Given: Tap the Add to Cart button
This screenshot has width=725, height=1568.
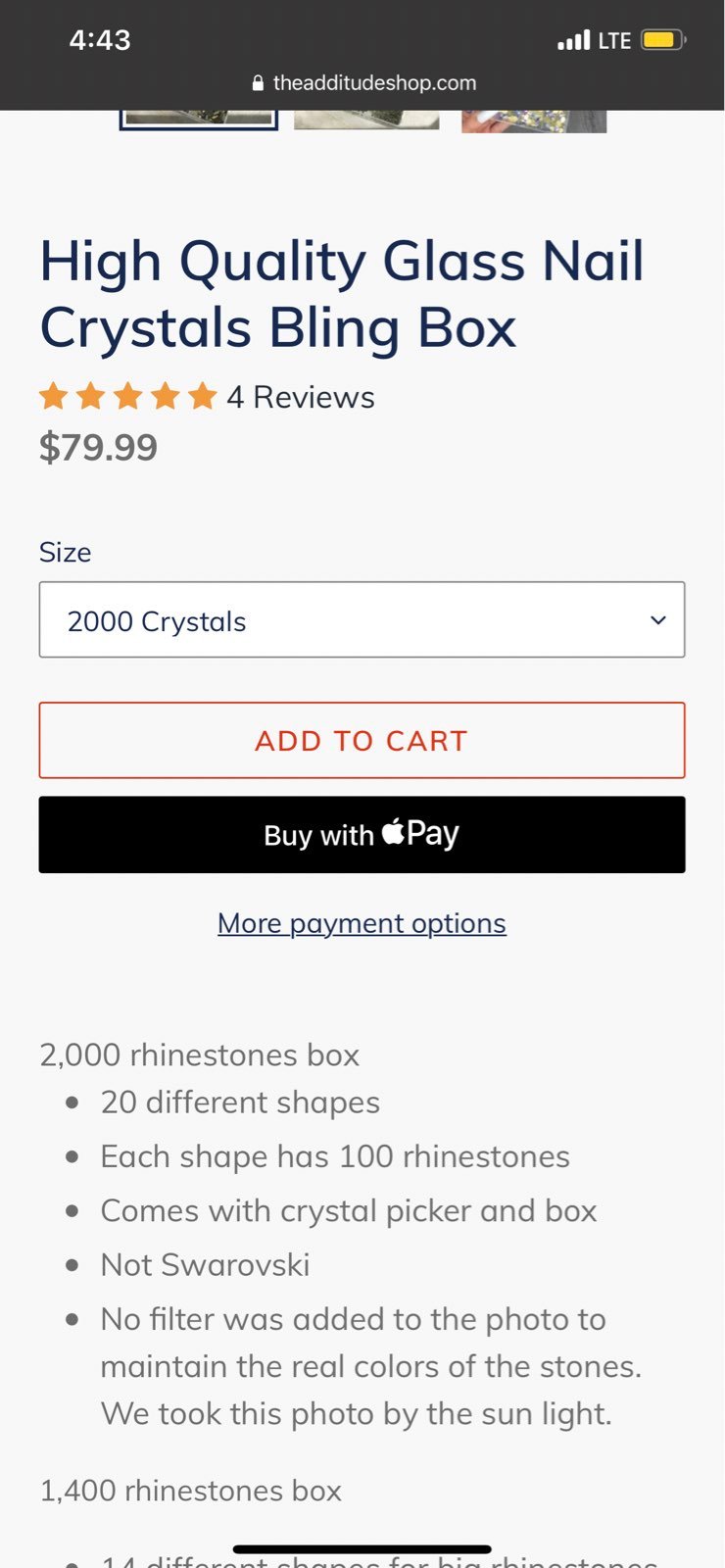Looking at the screenshot, I should pos(362,740).
